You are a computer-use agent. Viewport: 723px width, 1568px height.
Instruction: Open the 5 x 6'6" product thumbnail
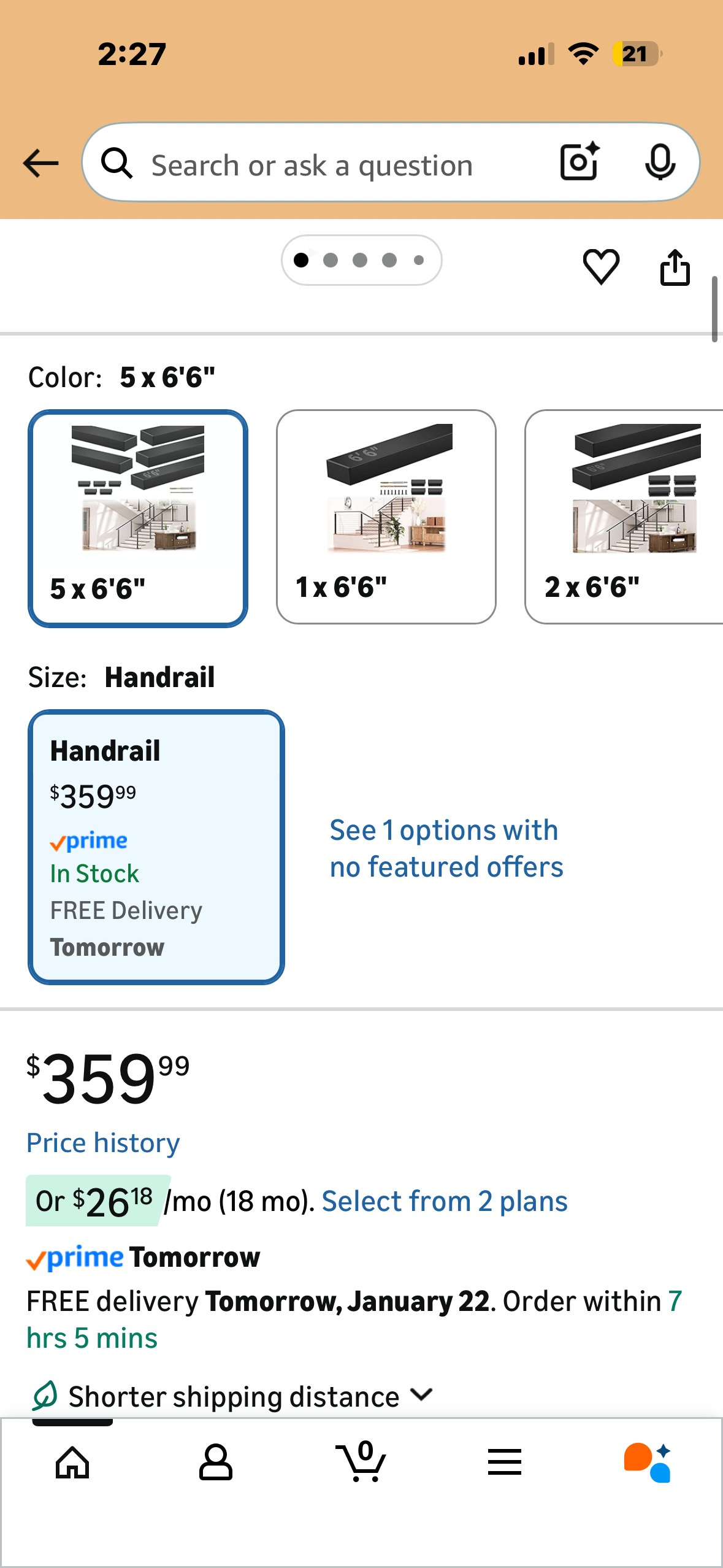[137, 515]
